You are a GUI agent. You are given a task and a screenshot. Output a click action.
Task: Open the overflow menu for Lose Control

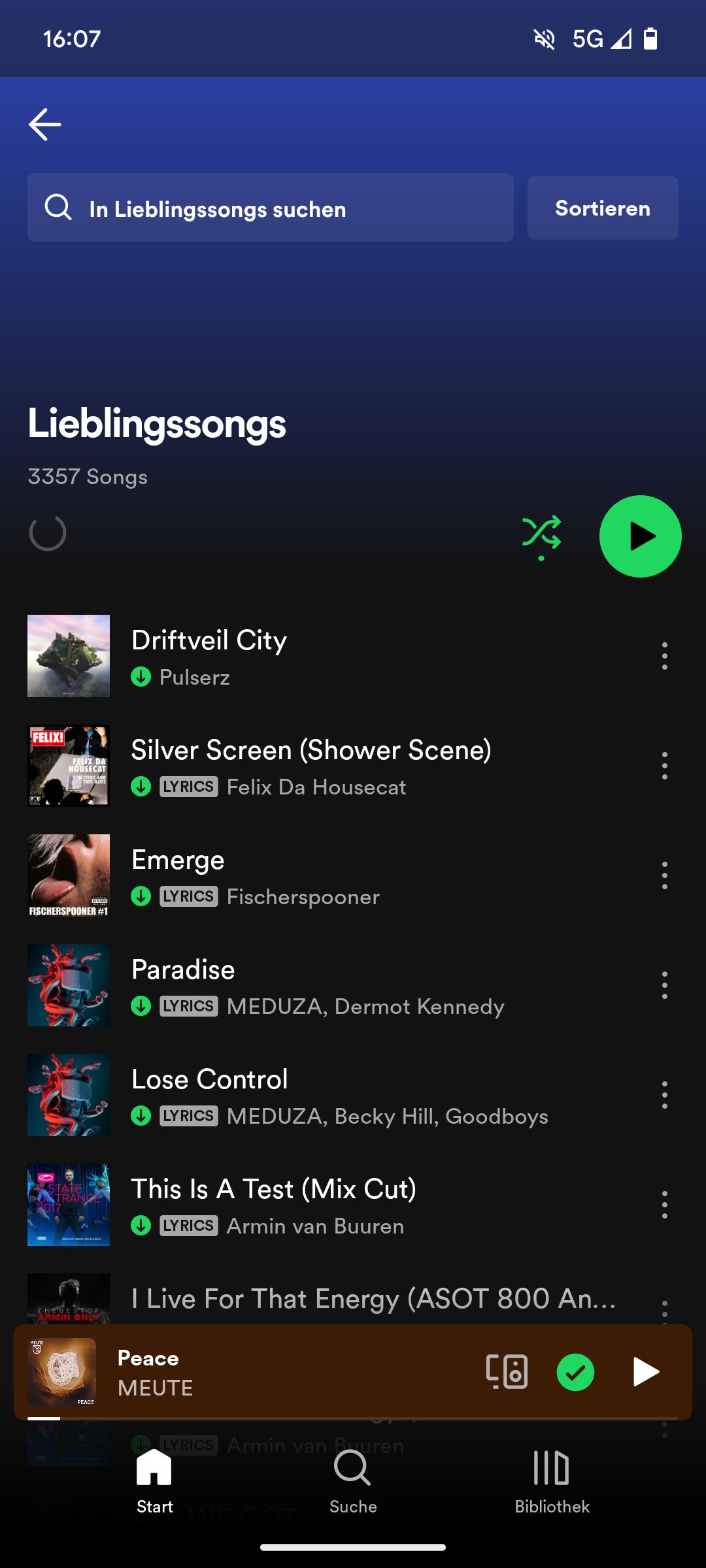point(664,1095)
